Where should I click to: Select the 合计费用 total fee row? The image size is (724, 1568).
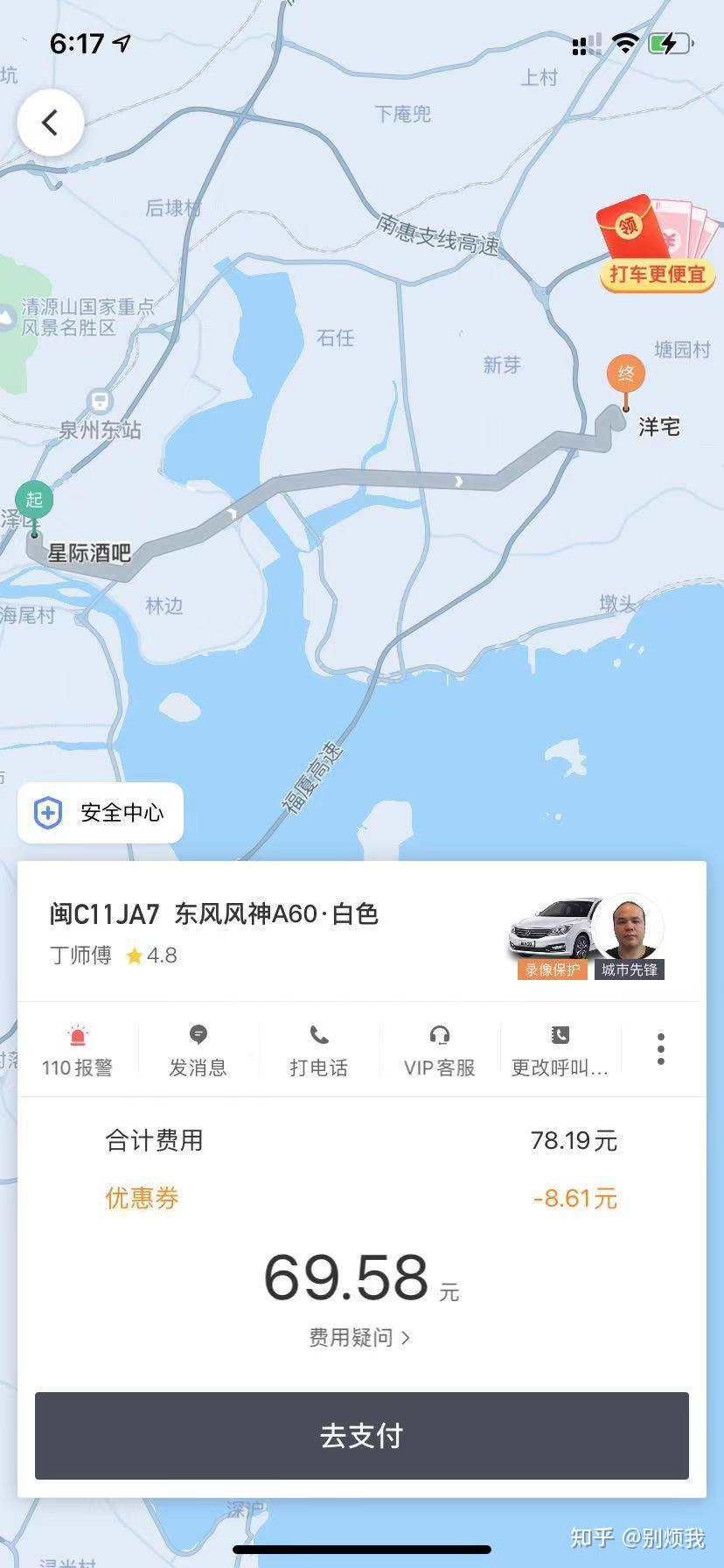tap(156, 1140)
